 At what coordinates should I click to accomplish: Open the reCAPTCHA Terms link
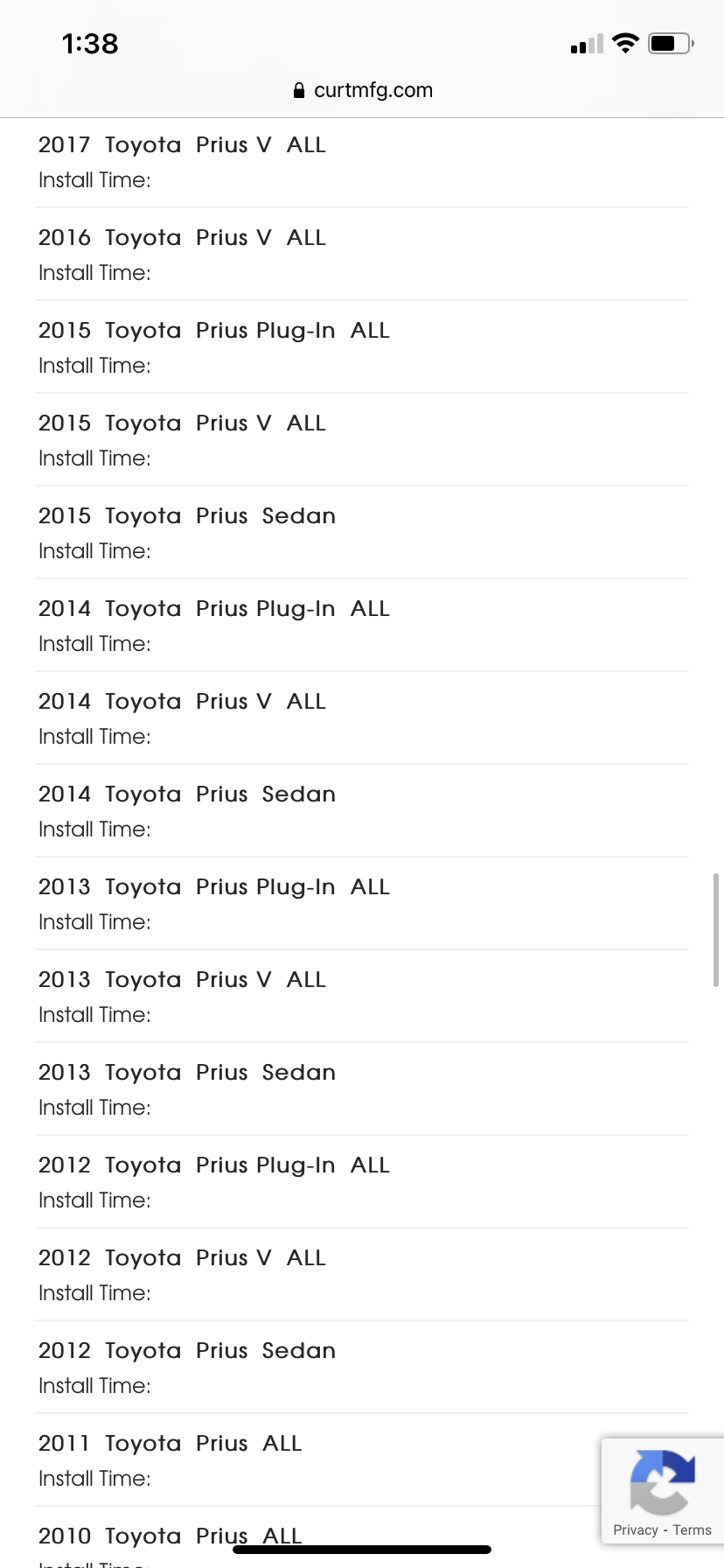[x=692, y=1529]
